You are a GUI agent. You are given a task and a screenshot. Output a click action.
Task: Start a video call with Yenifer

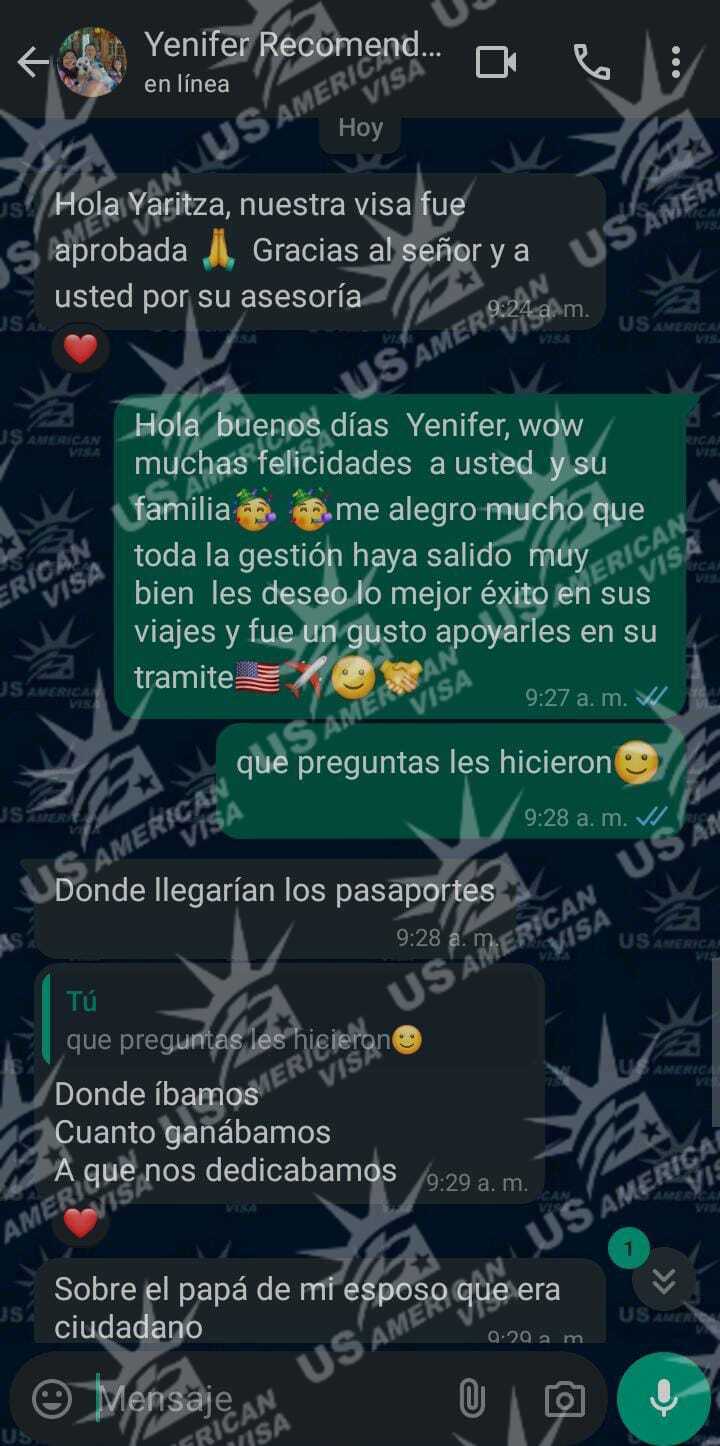(x=496, y=63)
